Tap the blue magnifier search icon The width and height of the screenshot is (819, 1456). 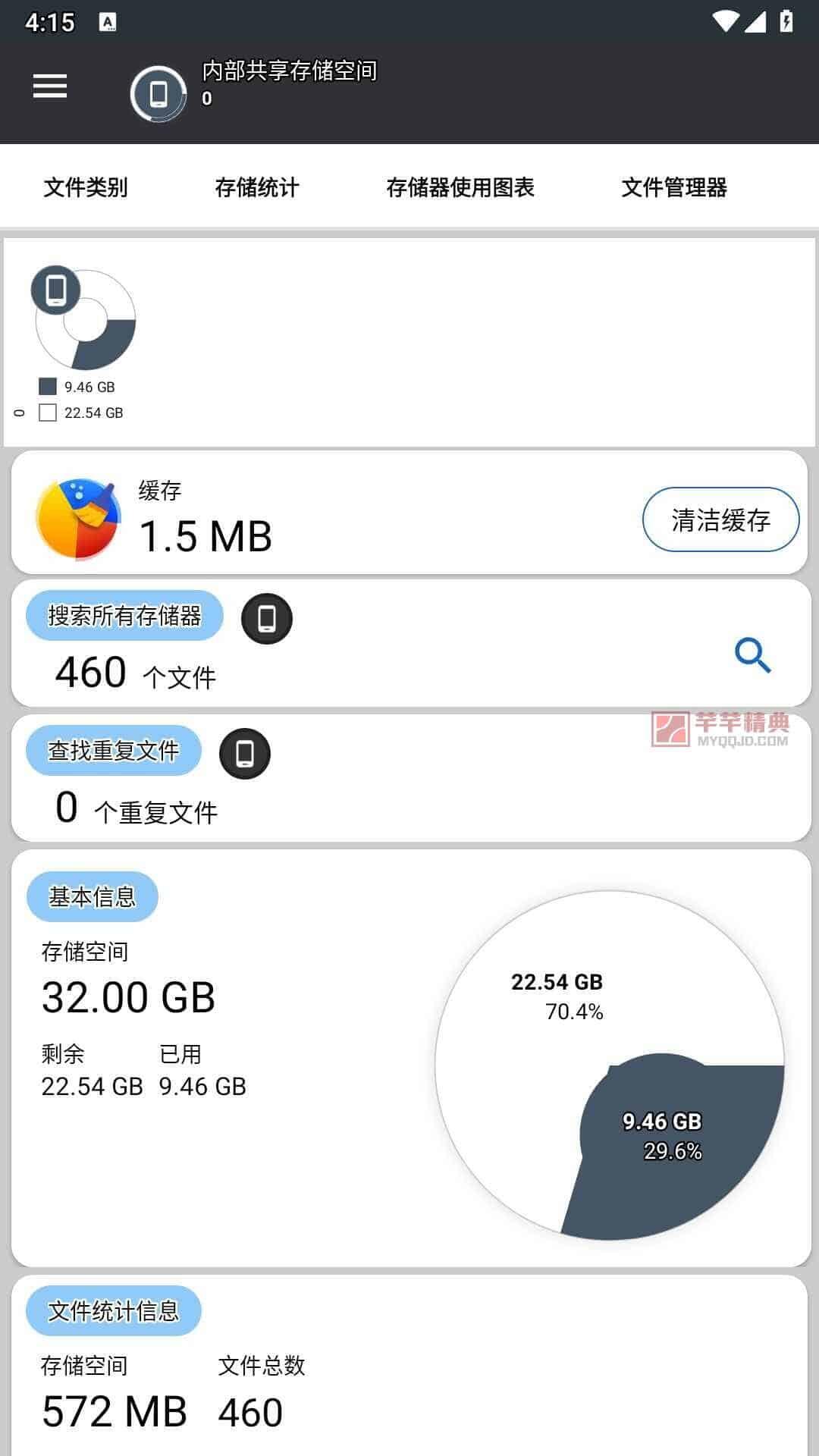(x=753, y=655)
